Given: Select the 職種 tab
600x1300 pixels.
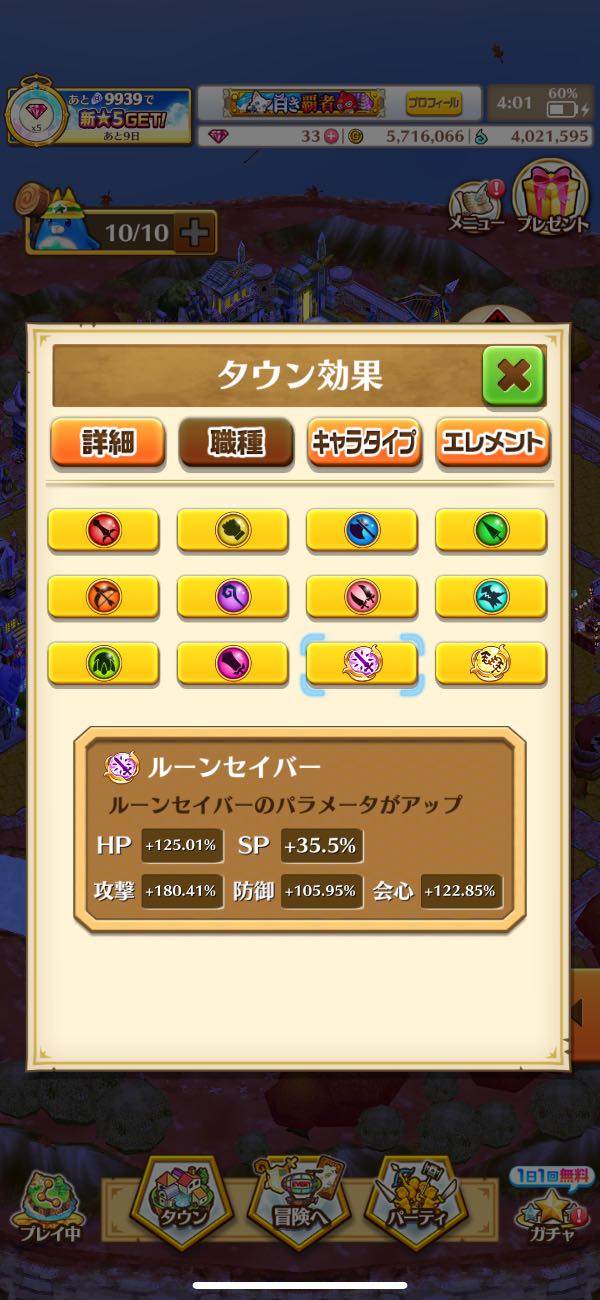Looking at the screenshot, I should [x=236, y=441].
